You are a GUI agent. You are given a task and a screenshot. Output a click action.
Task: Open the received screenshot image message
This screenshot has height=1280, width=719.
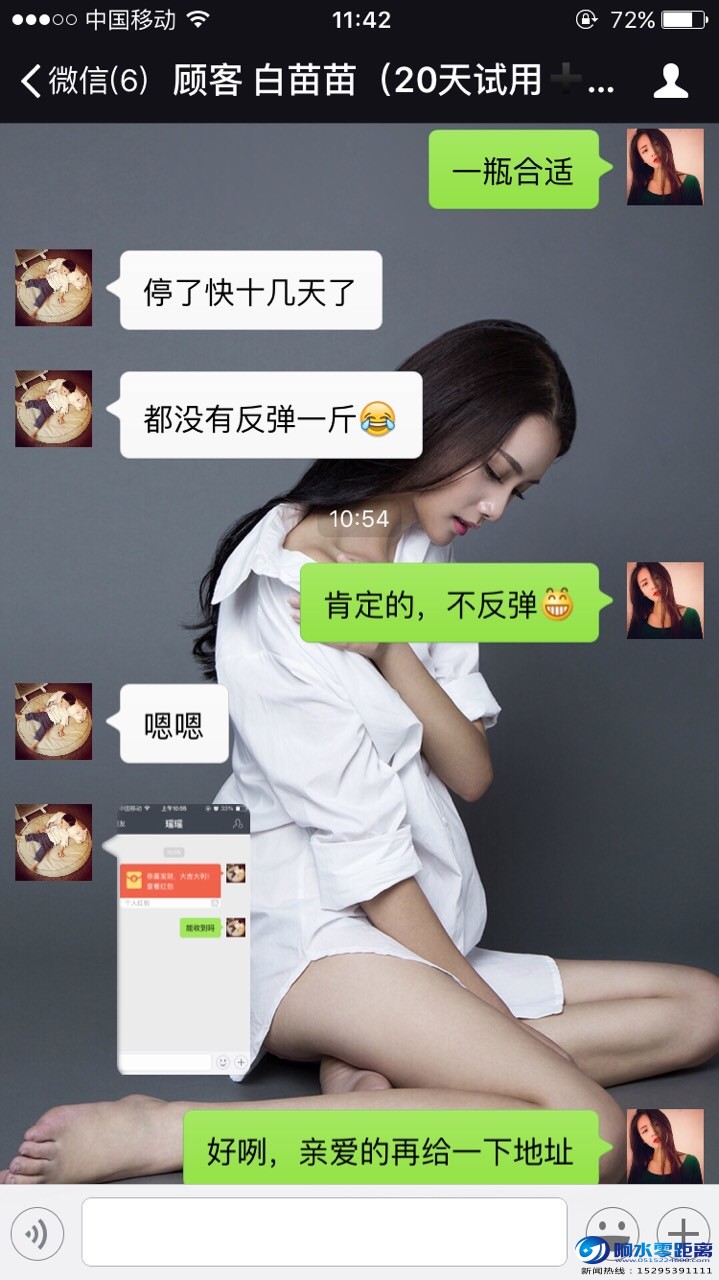(x=184, y=939)
